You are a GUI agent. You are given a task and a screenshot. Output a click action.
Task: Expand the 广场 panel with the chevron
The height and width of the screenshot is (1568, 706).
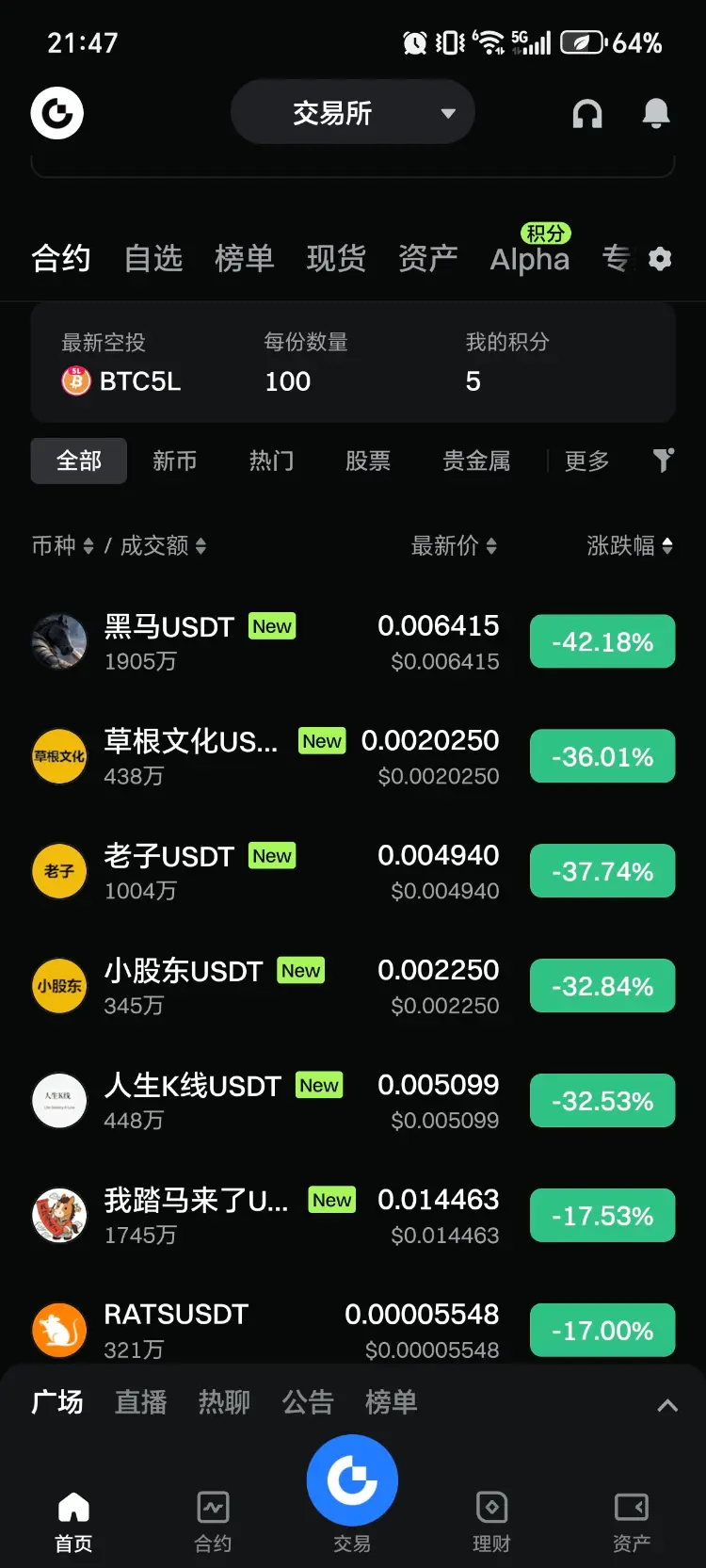coord(667,1405)
